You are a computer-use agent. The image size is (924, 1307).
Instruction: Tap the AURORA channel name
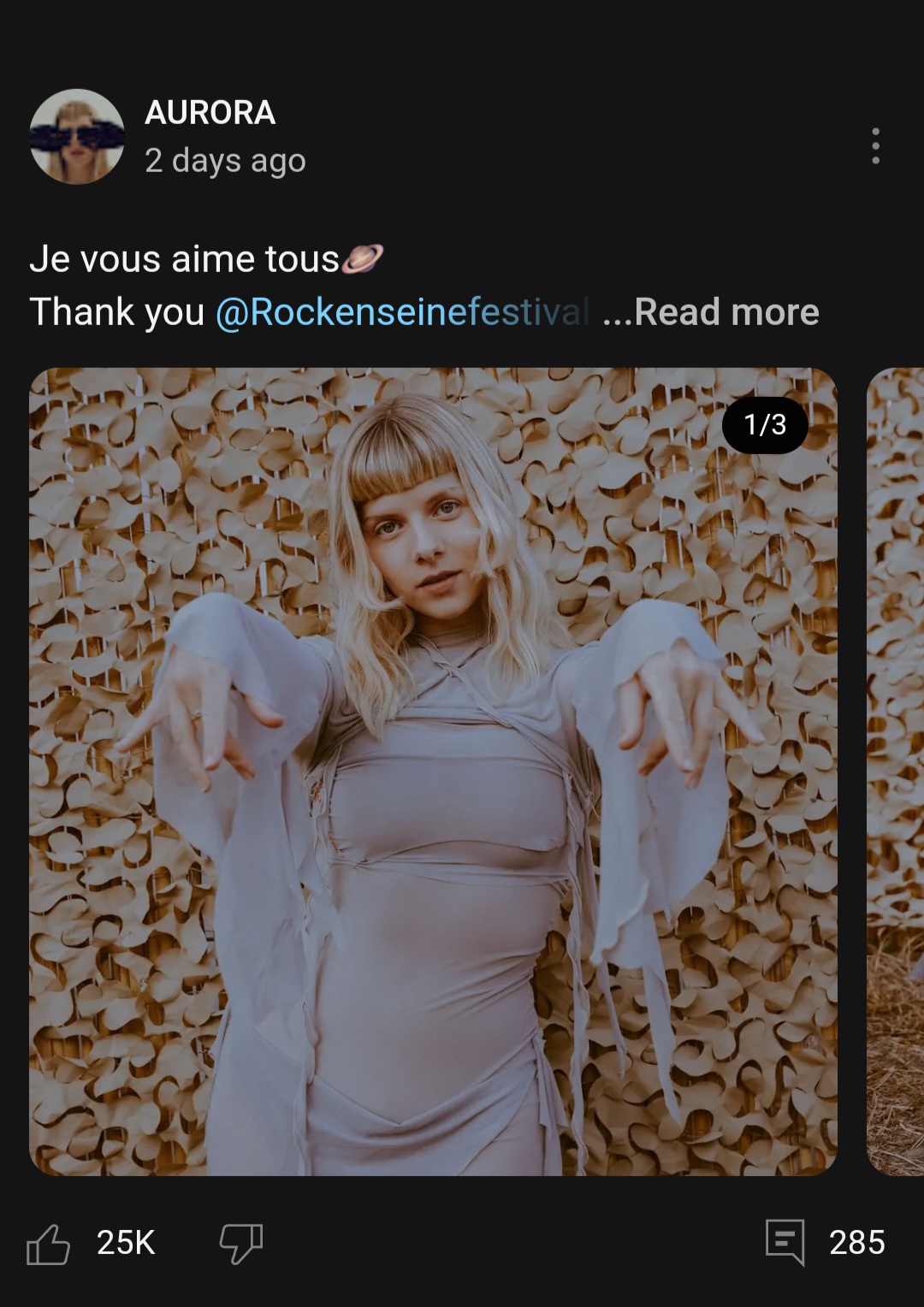click(x=210, y=113)
